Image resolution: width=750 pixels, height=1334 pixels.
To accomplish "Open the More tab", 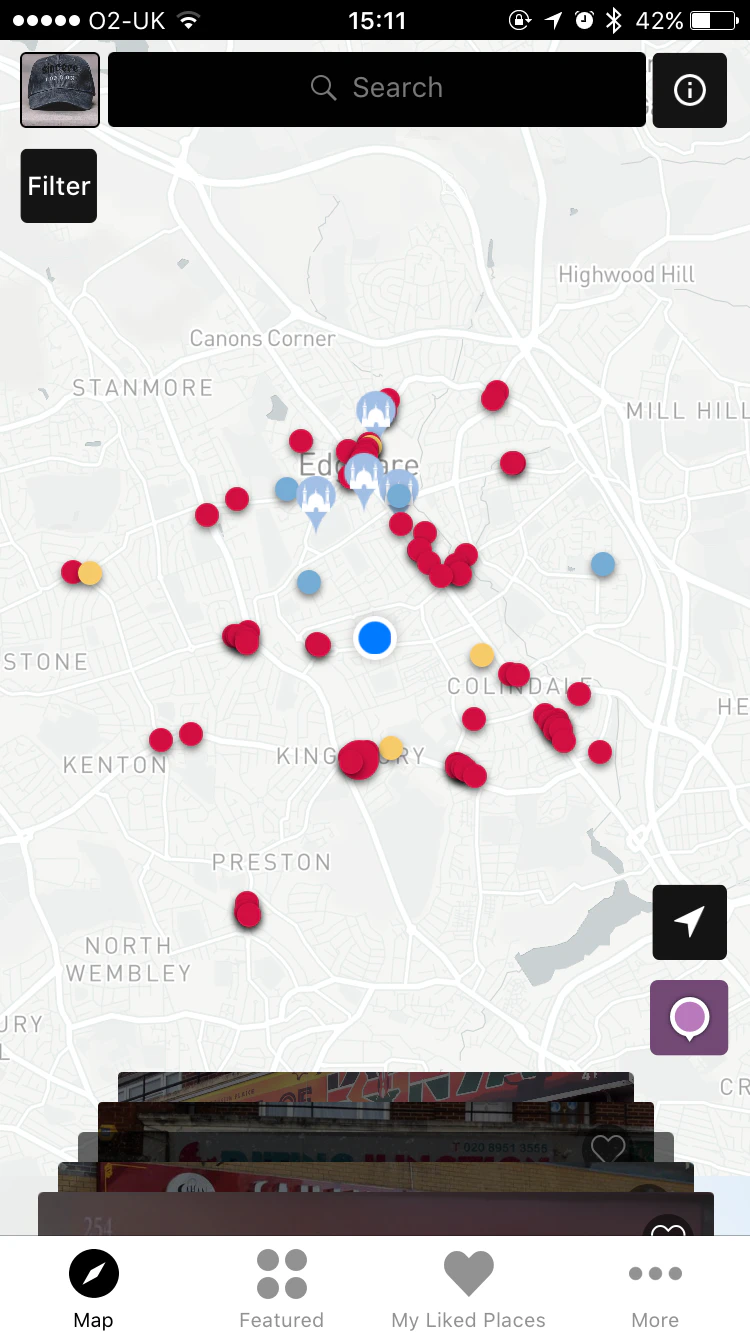I will [655, 1288].
